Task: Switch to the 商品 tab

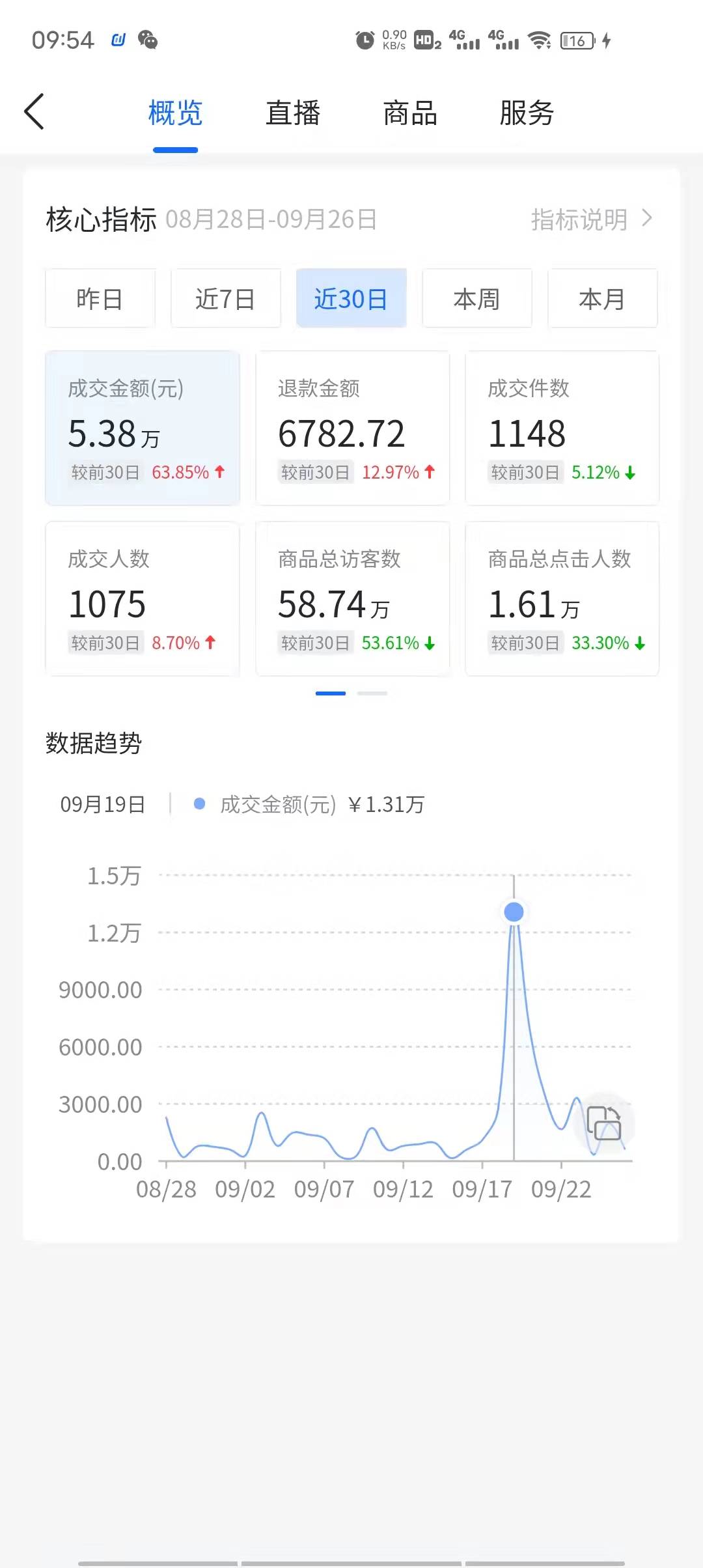Action: (410, 113)
